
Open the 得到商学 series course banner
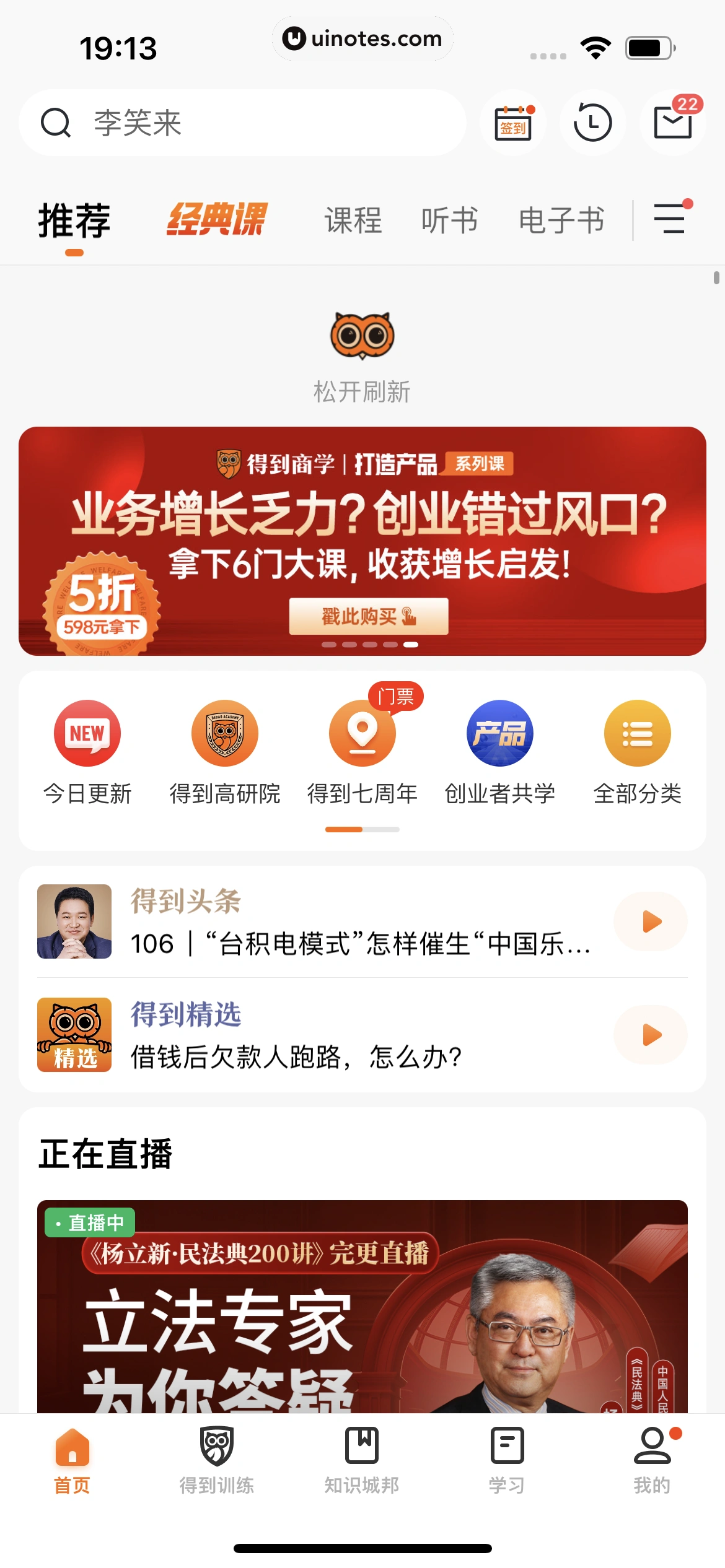(x=362, y=541)
